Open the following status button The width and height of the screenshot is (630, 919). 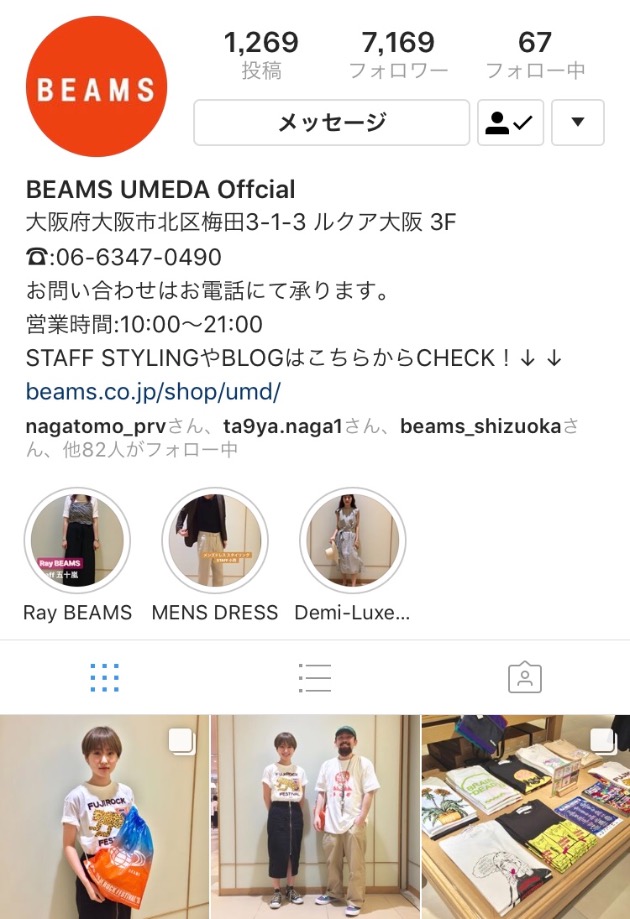coord(509,123)
